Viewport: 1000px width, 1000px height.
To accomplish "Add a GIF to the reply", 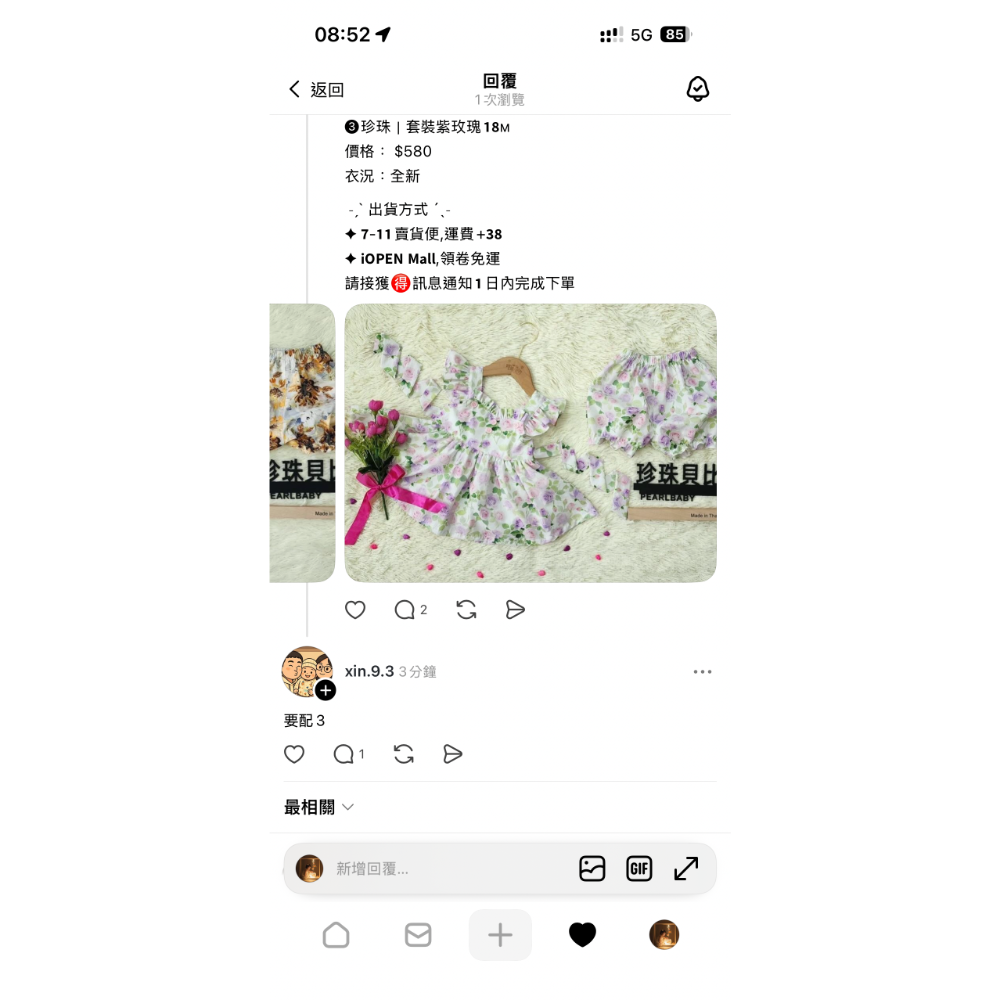I will [x=639, y=869].
